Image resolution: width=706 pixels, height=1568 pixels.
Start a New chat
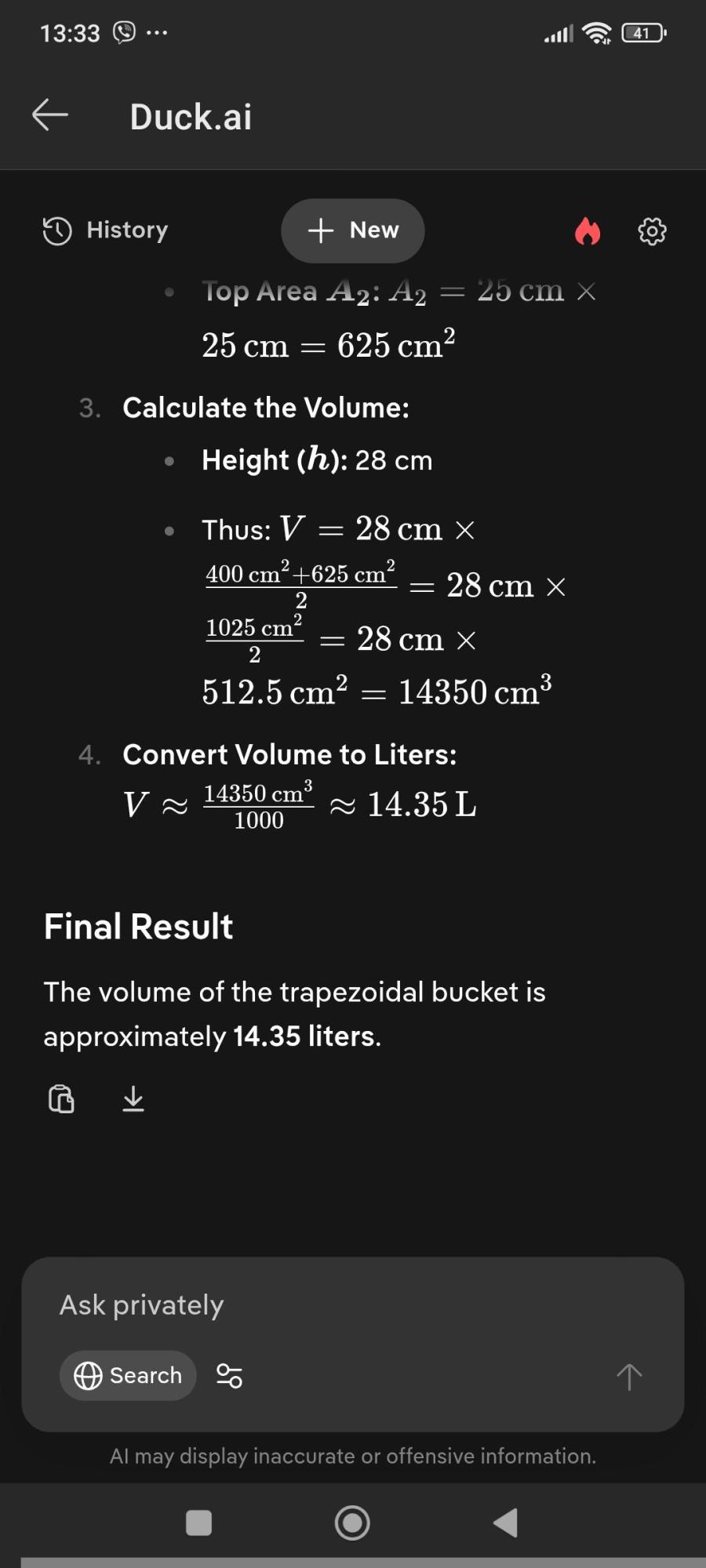click(353, 230)
